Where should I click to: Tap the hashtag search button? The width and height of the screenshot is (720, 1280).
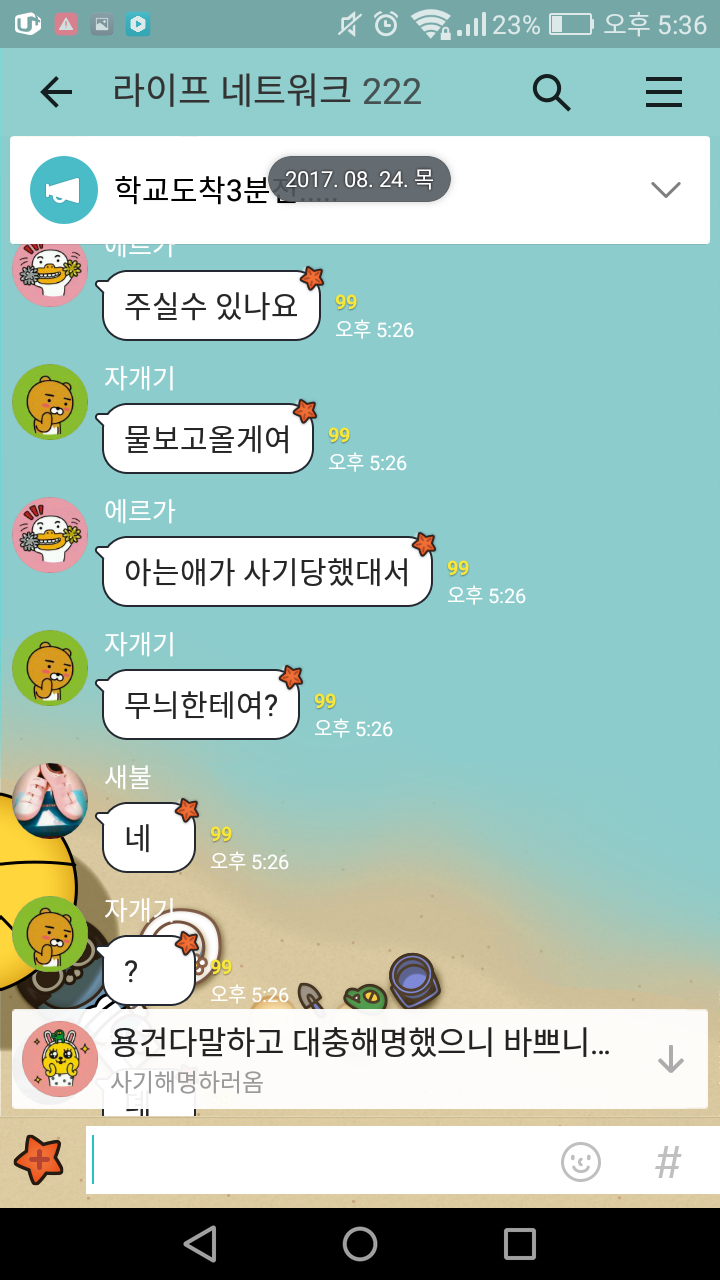pyautogui.click(x=667, y=1161)
